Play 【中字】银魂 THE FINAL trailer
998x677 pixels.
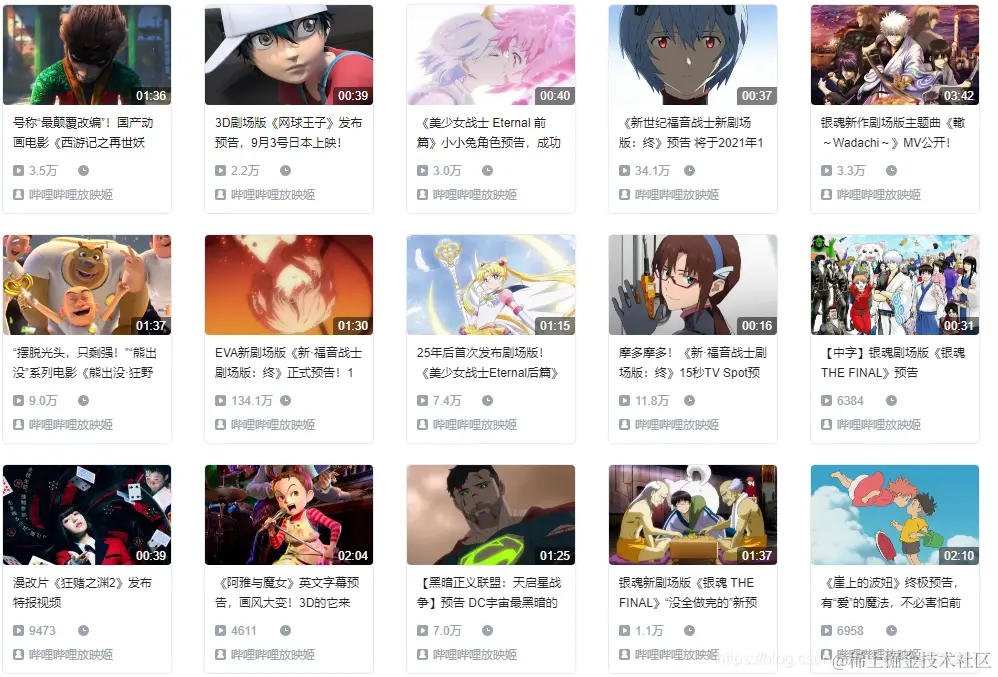(x=895, y=285)
